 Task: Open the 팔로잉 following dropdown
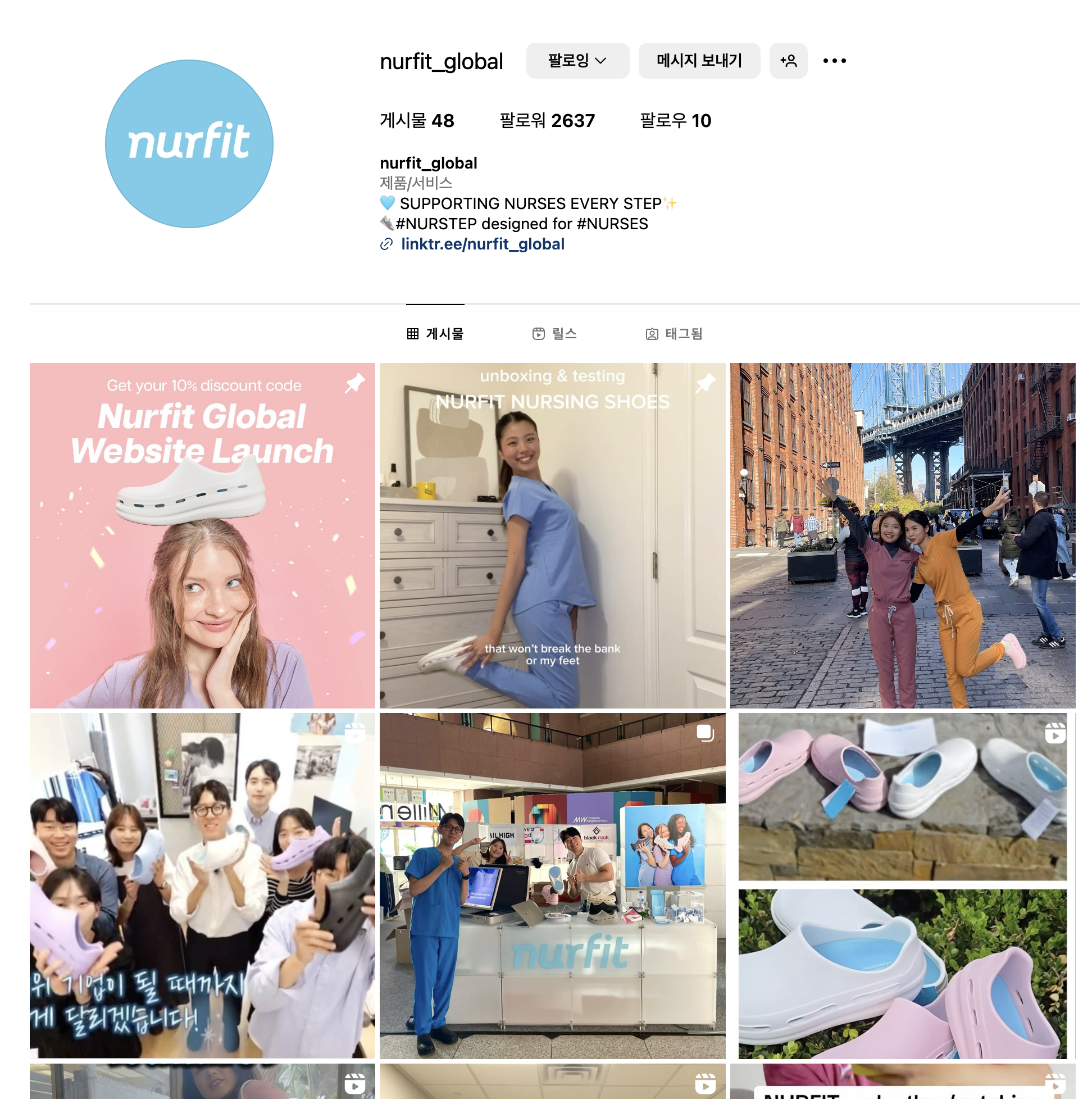coord(577,61)
